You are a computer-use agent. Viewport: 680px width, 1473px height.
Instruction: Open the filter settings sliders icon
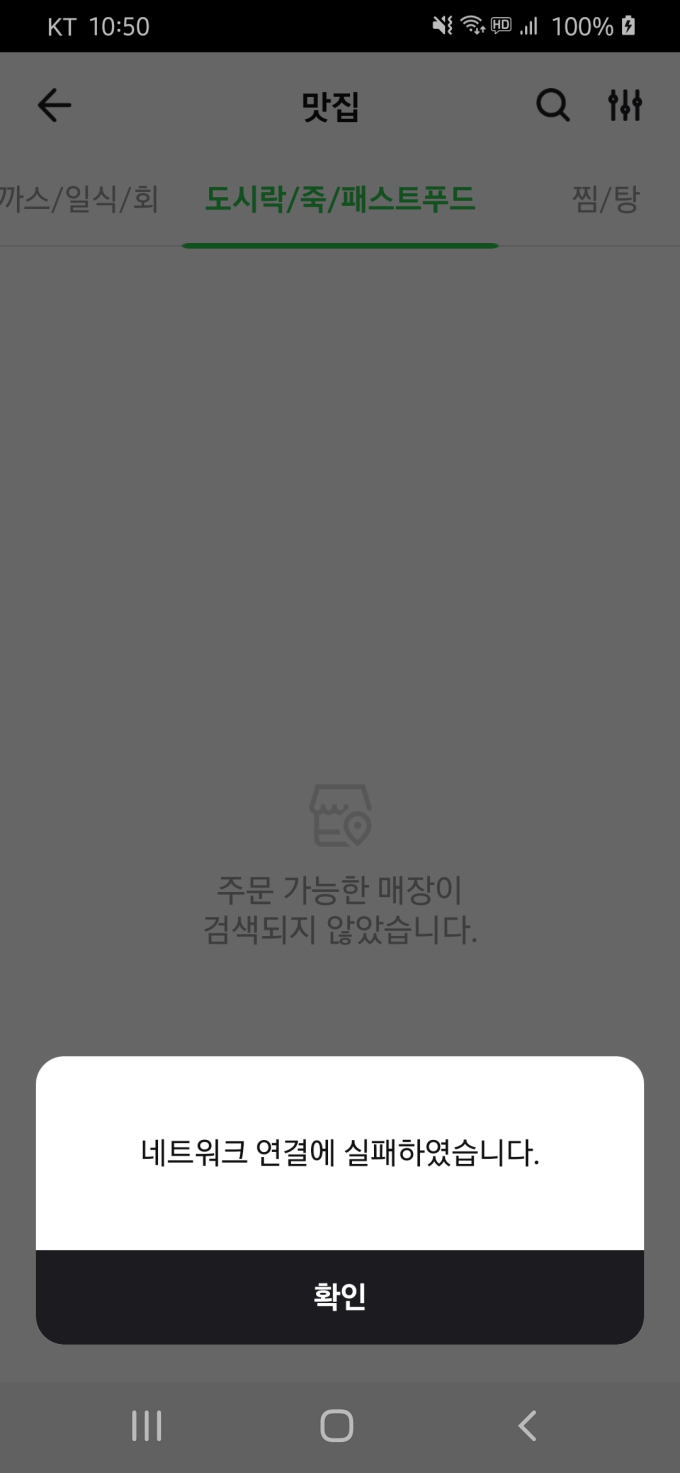tap(625, 105)
